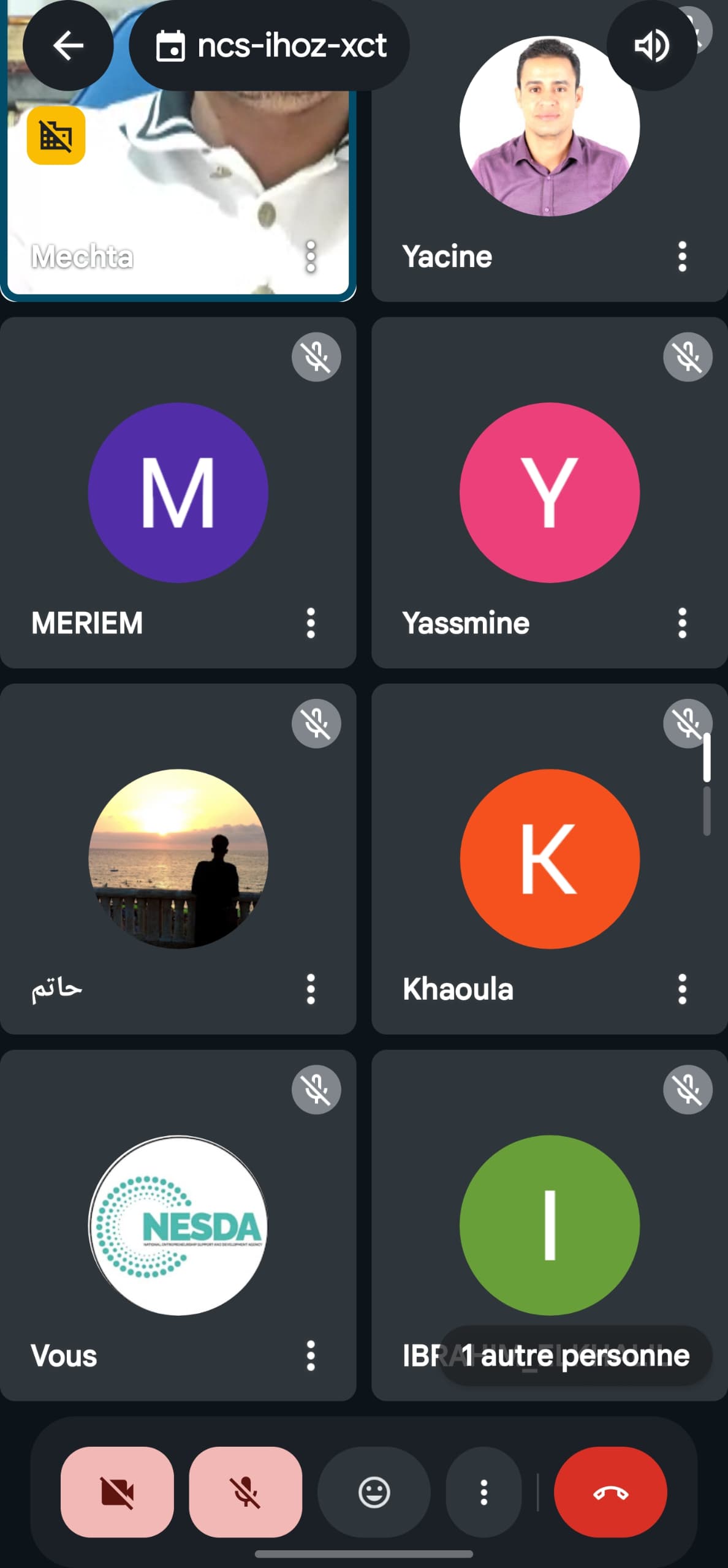Image resolution: width=728 pixels, height=1568 pixels.
Task: Unmute your microphone from the bottom bar
Action: pos(245,1493)
